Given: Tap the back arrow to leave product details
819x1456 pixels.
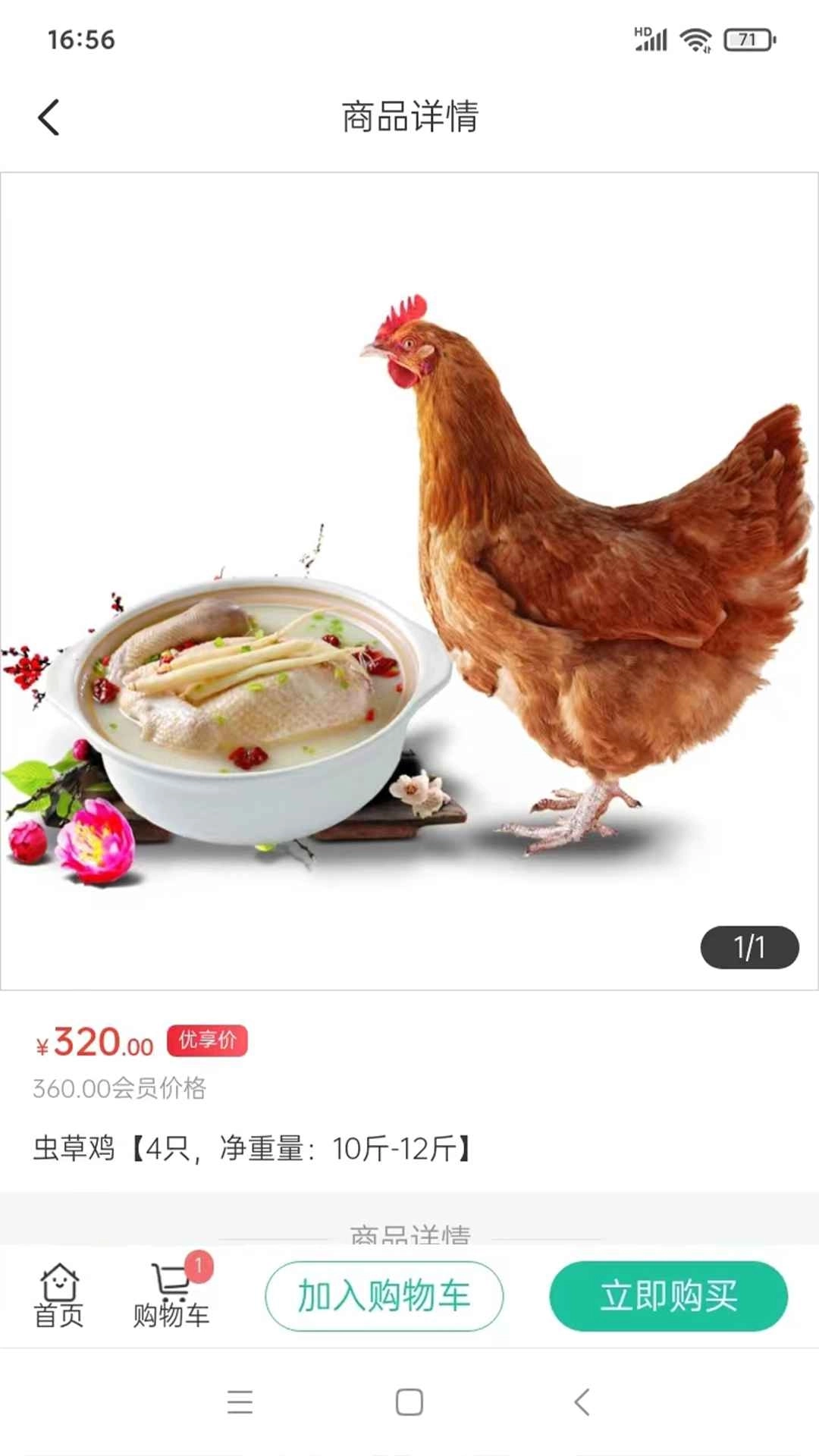Looking at the screenshot, I should [x=49, y=118].
